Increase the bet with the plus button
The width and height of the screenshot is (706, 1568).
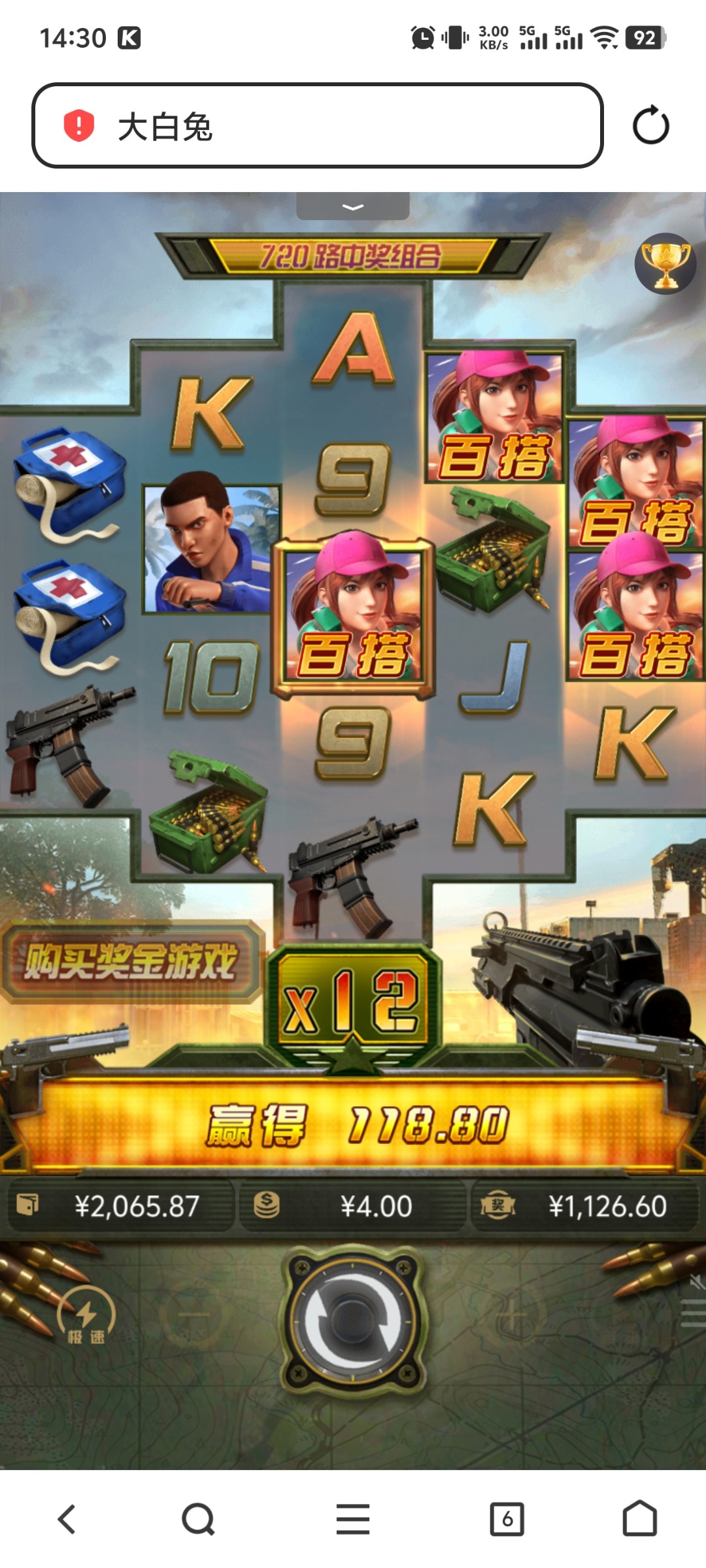point(514,1315)
